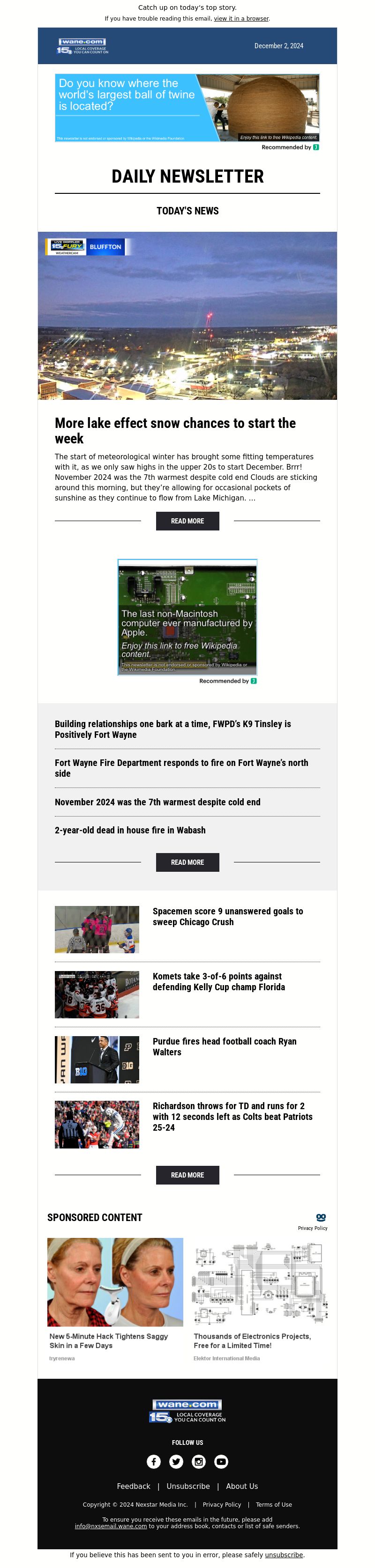The width and height of the screenshot is (375, 1568).
Task: Open the Spacemen sweep Chicago Crush article
Action: point(227,917)
